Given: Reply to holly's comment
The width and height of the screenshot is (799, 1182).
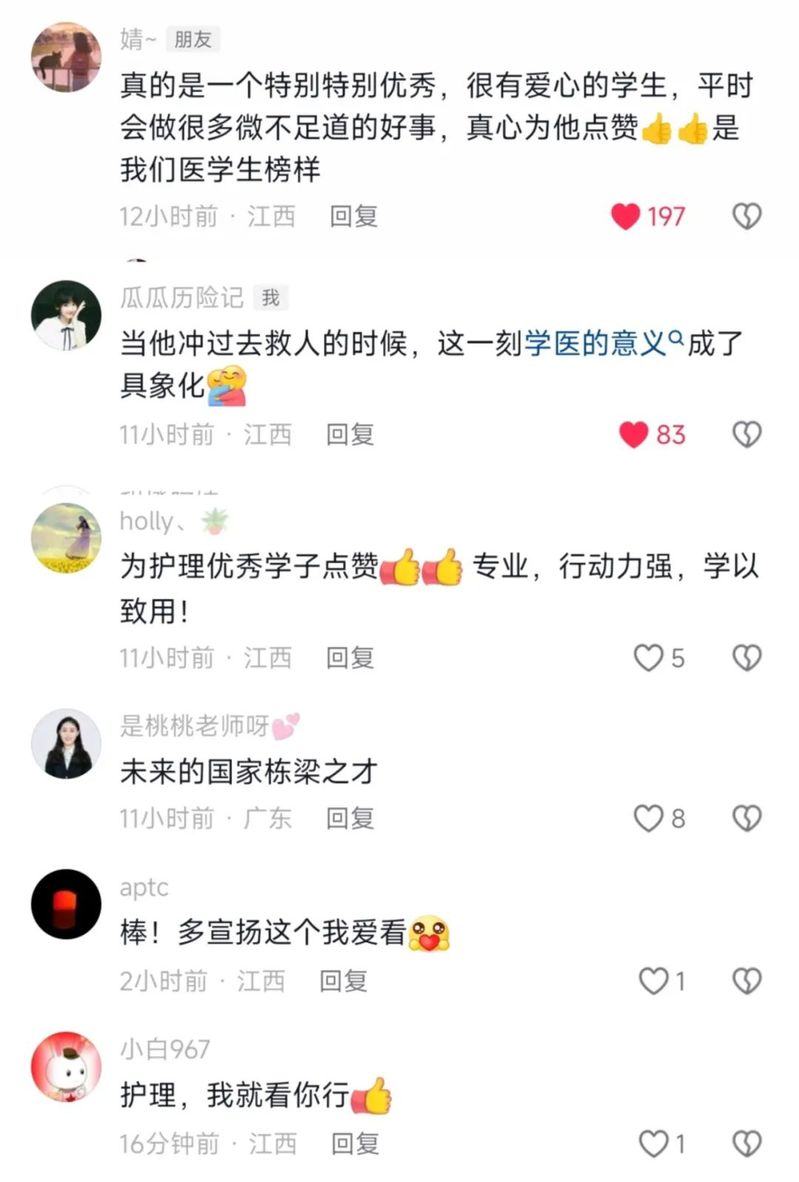Looking at the screenshot, I should tap(350, 657).
